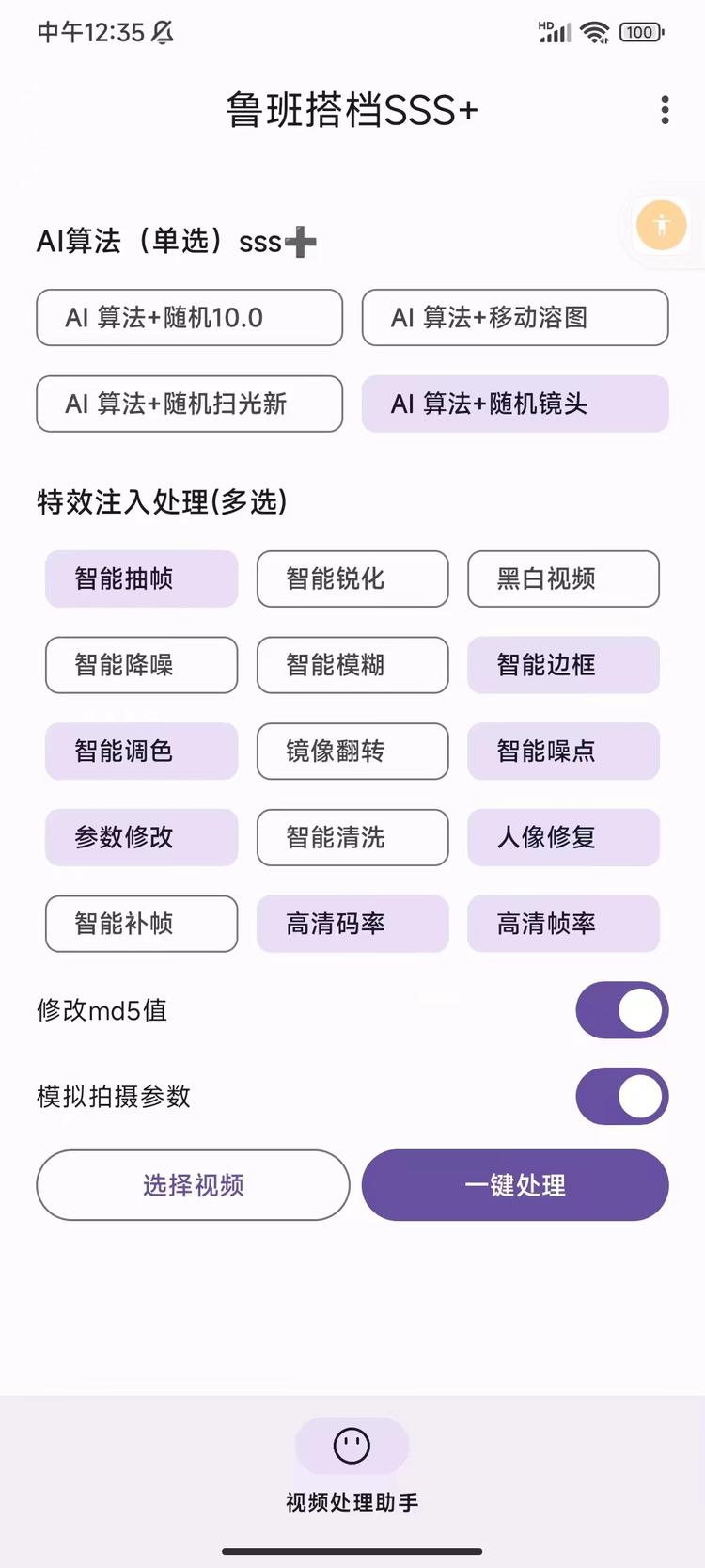Enable the 黑白视频 effect
The image size is (705, 1568).
[x=563, y=578]
